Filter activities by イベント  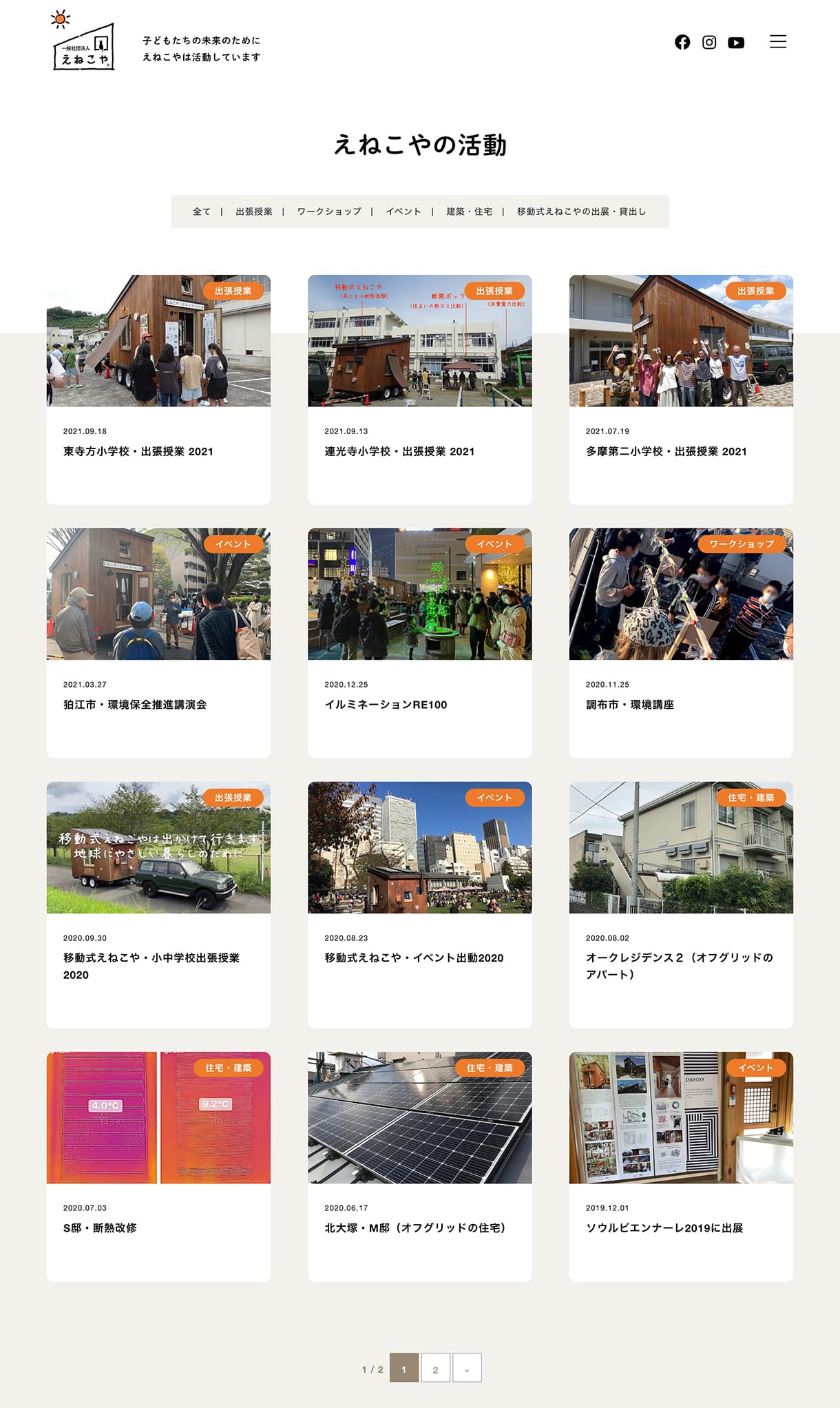(x=403, y=211)
